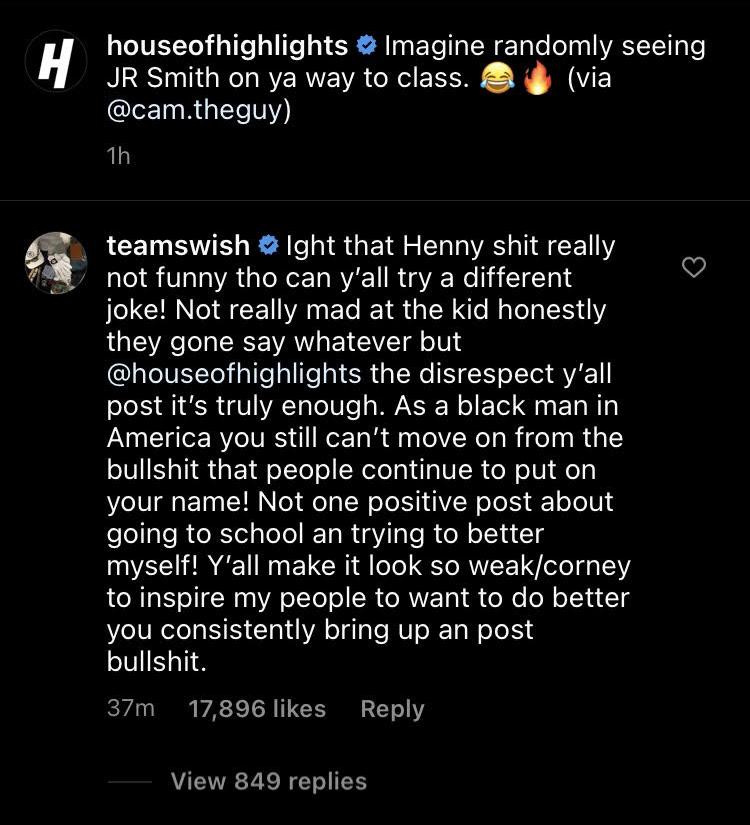Image resolution: width=750 pixels, height=825 pixels.
Task: Open the houseofhighlights username
Action: [227, 46]
